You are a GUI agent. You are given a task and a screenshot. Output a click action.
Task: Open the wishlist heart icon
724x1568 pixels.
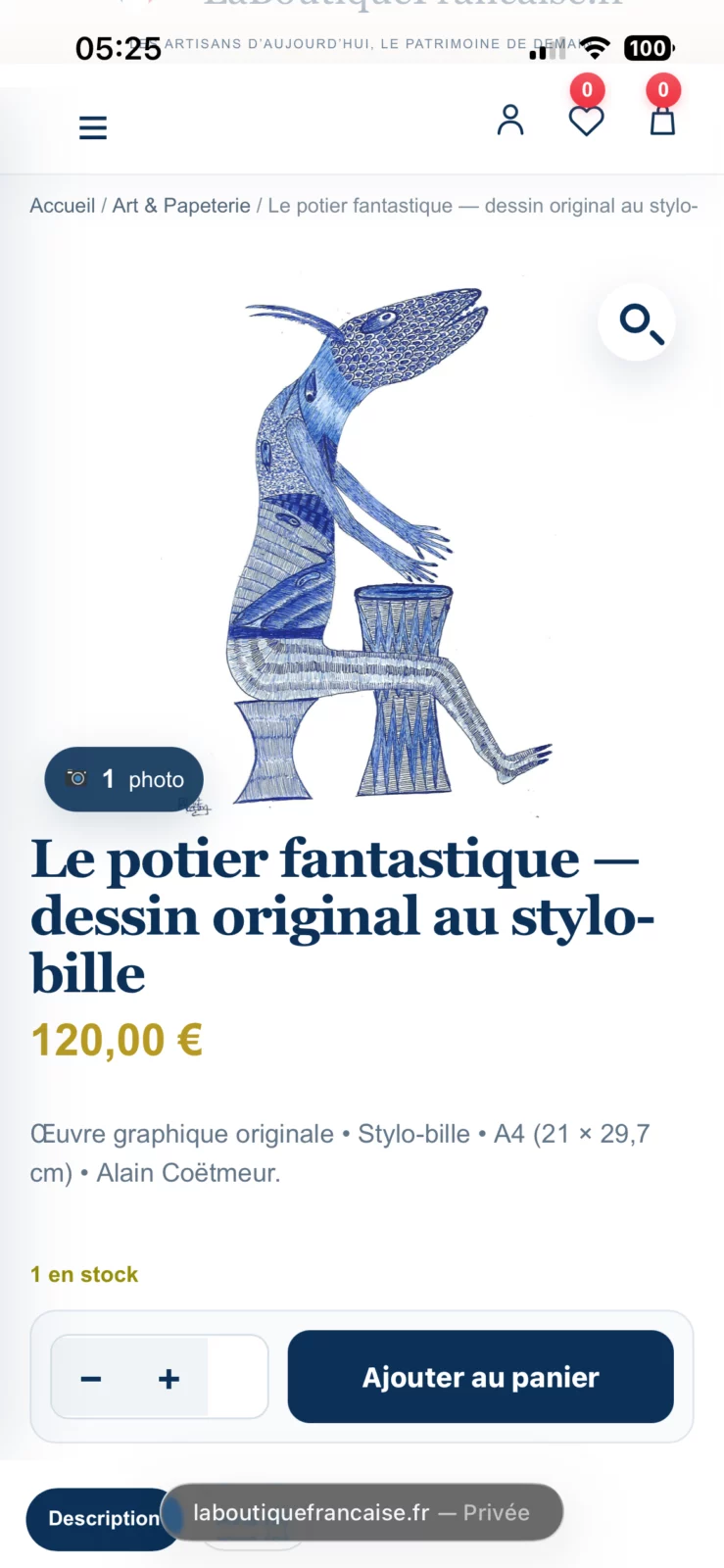(x=587, y=121)
